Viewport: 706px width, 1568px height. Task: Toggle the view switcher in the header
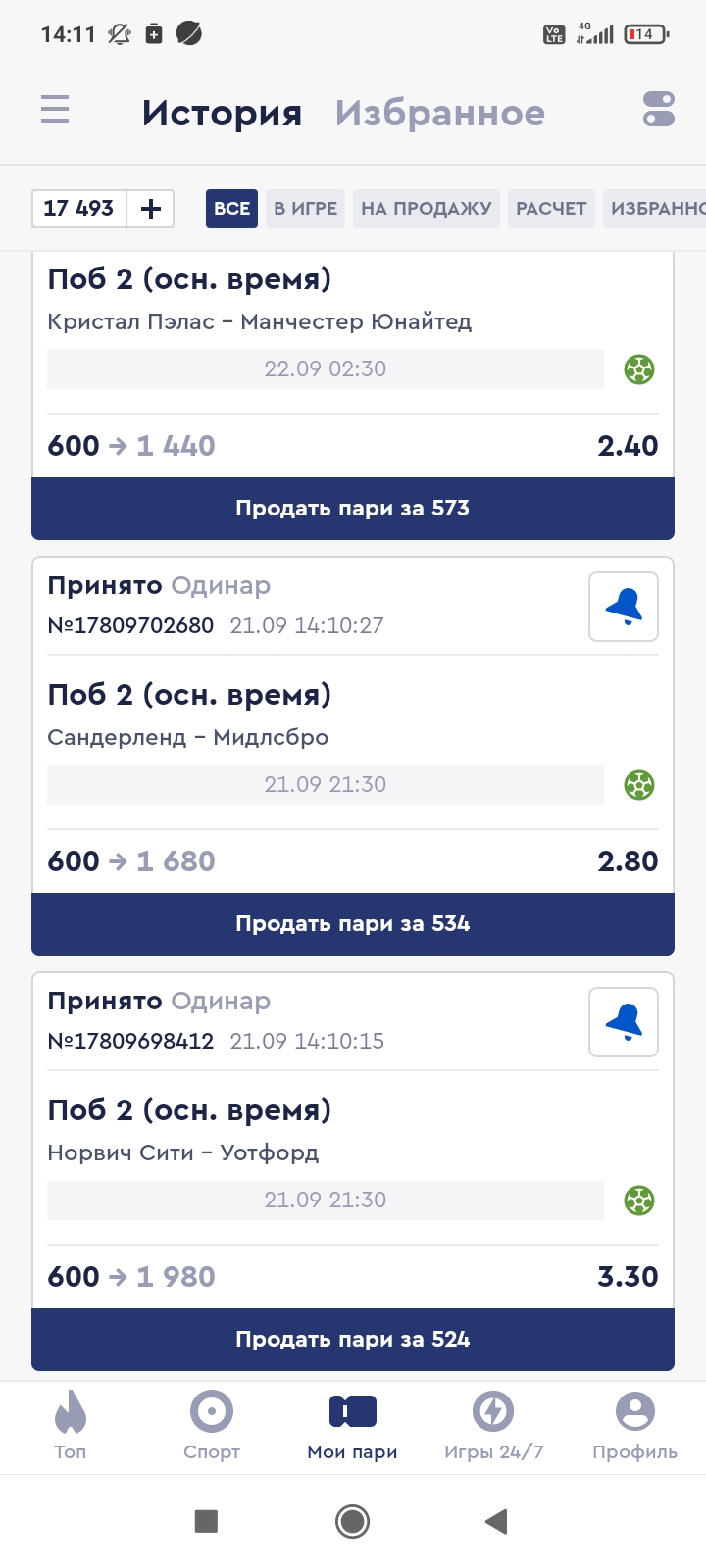(x=658, y=109)
